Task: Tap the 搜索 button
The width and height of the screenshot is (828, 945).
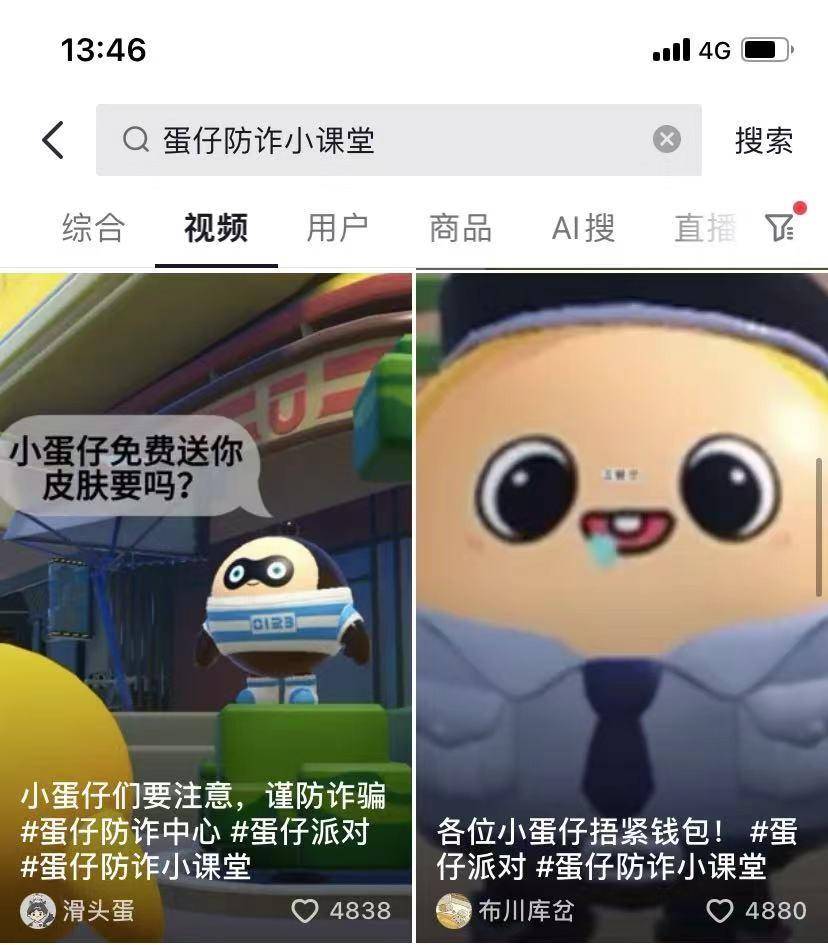Action: pos(763,141)
